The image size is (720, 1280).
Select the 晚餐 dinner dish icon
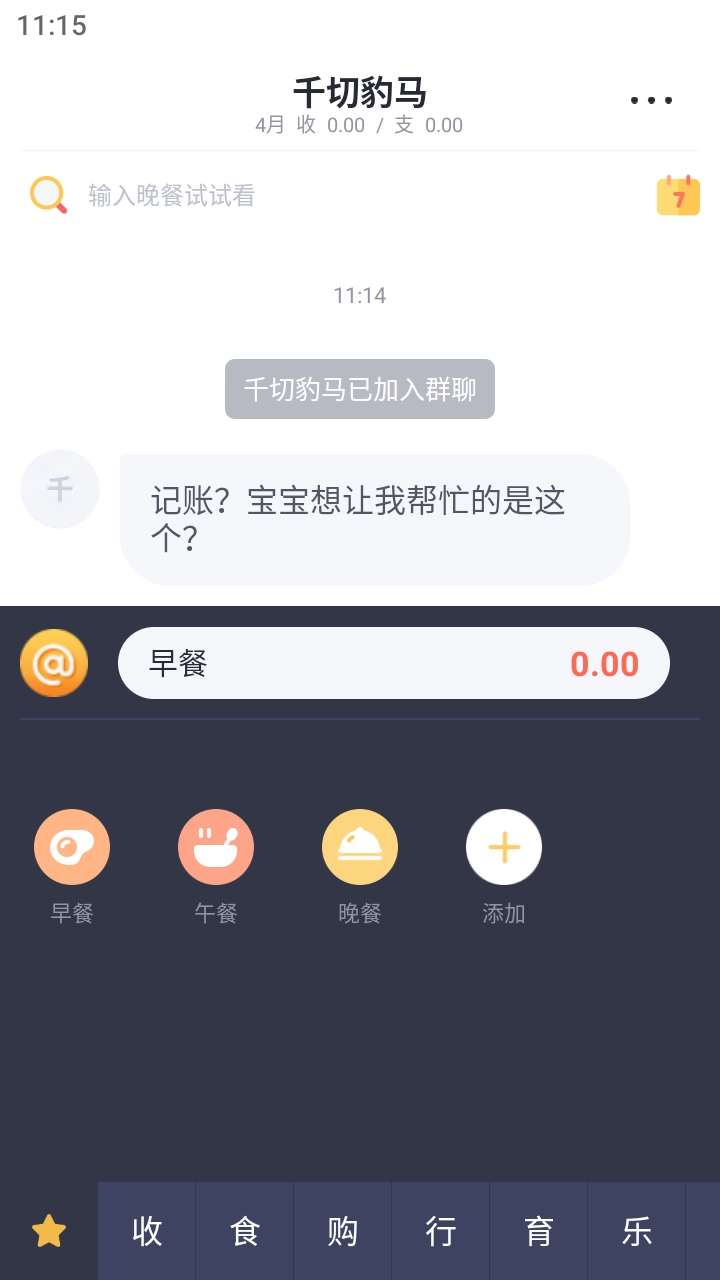(x=360, y=846)
